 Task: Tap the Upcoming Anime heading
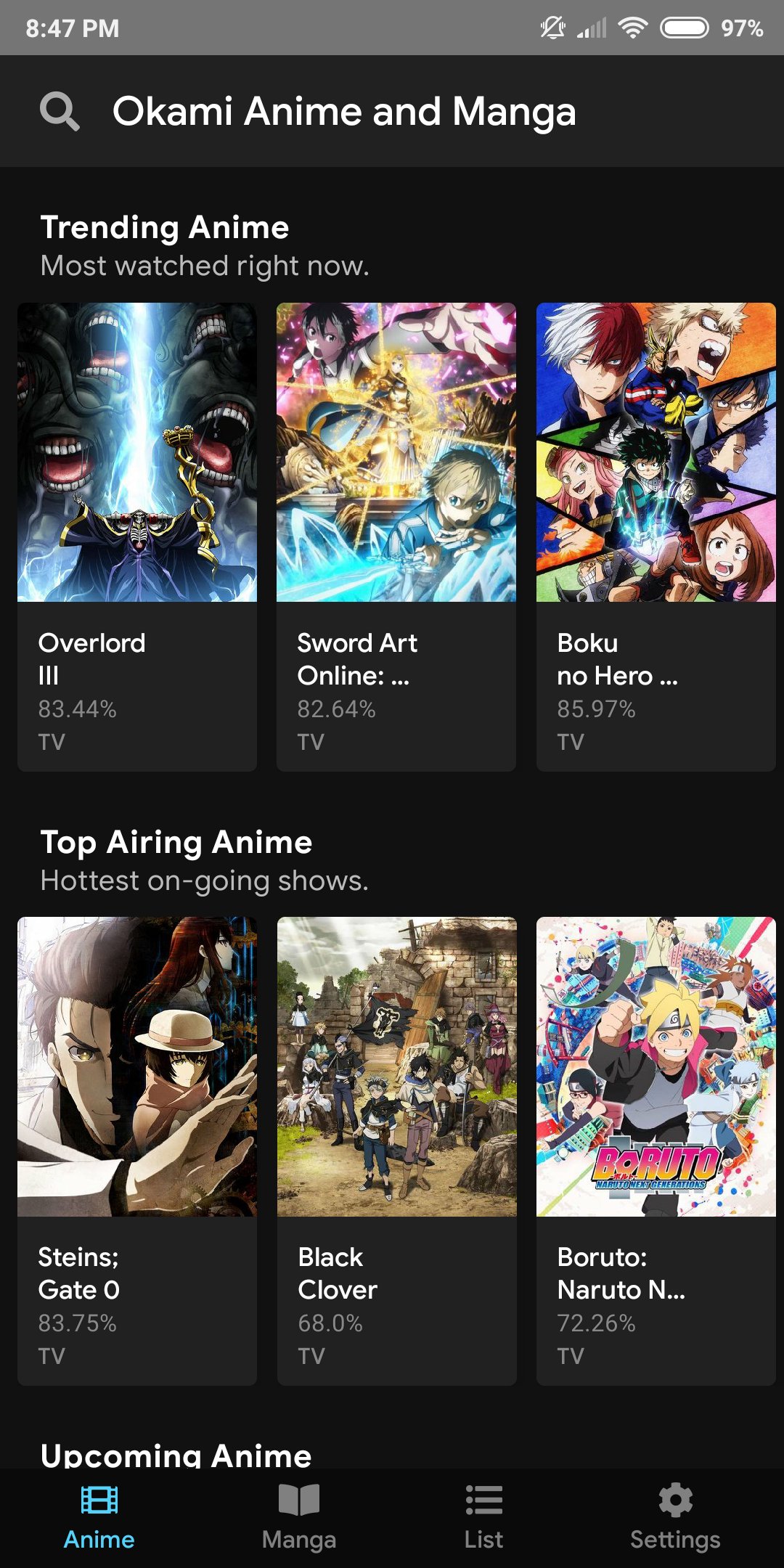coord(175,1454)
